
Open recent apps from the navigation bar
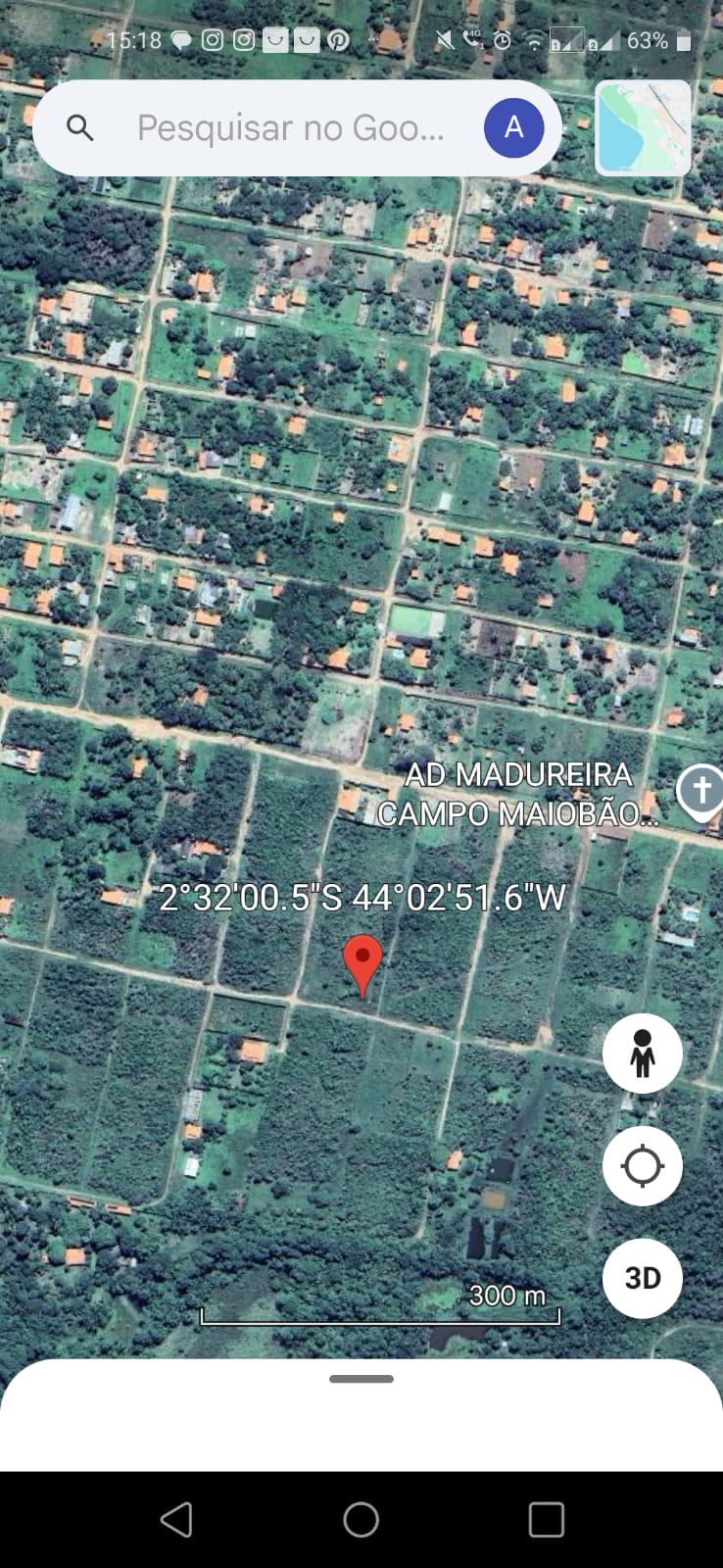point(546,1520)
